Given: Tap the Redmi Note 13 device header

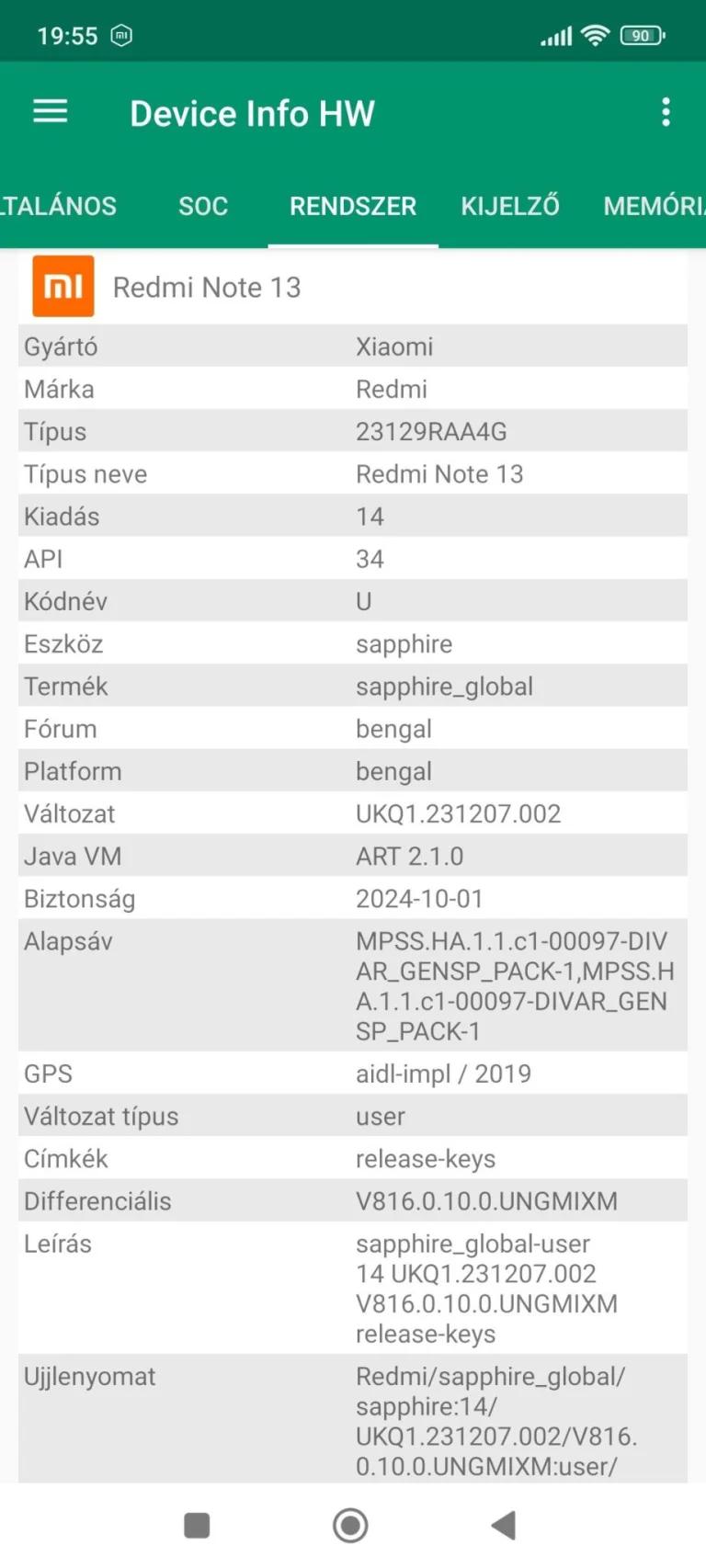Looking at the screenshot, I should [207, 286].
